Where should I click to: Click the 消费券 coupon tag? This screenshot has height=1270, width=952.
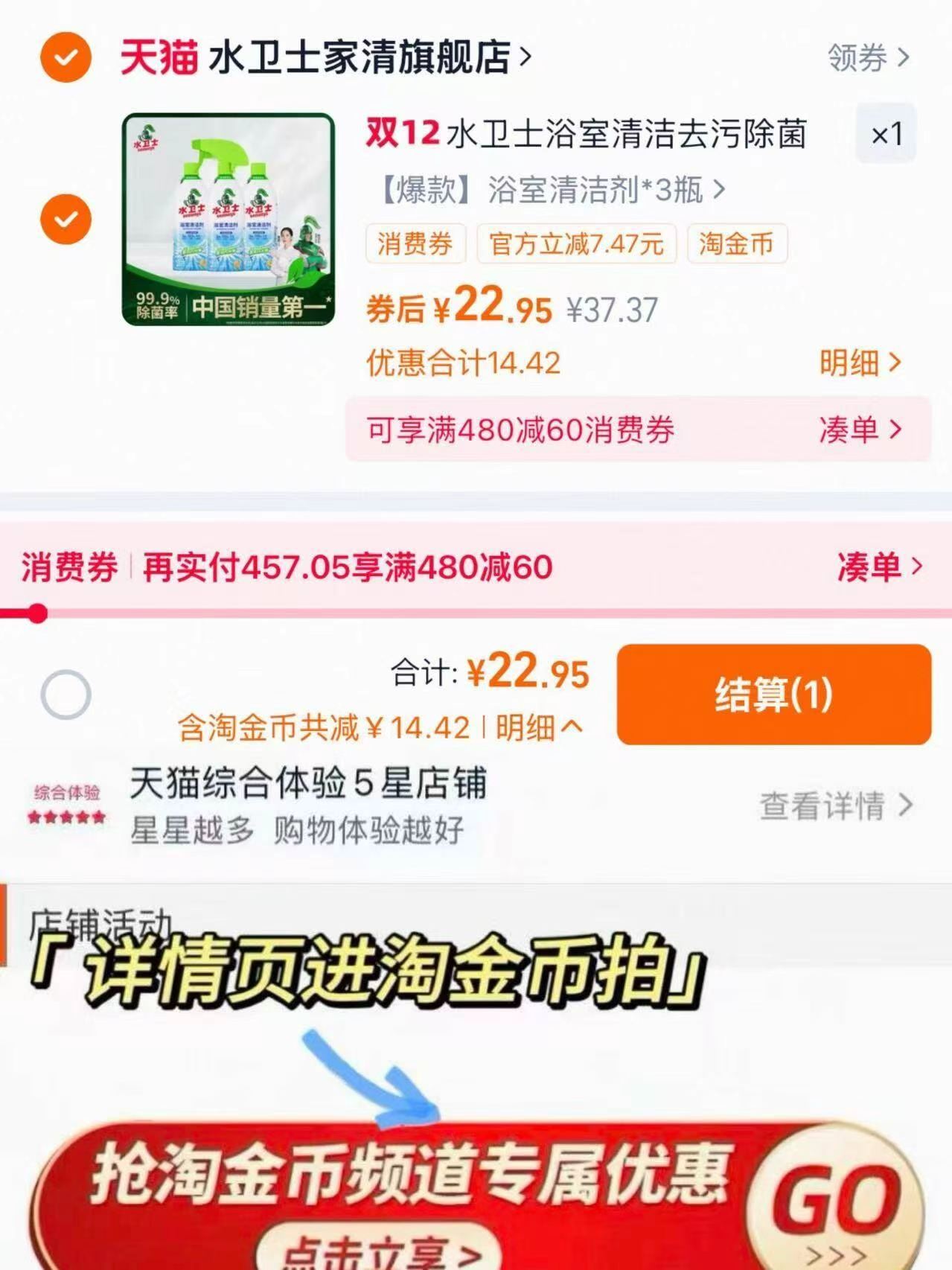414,245
